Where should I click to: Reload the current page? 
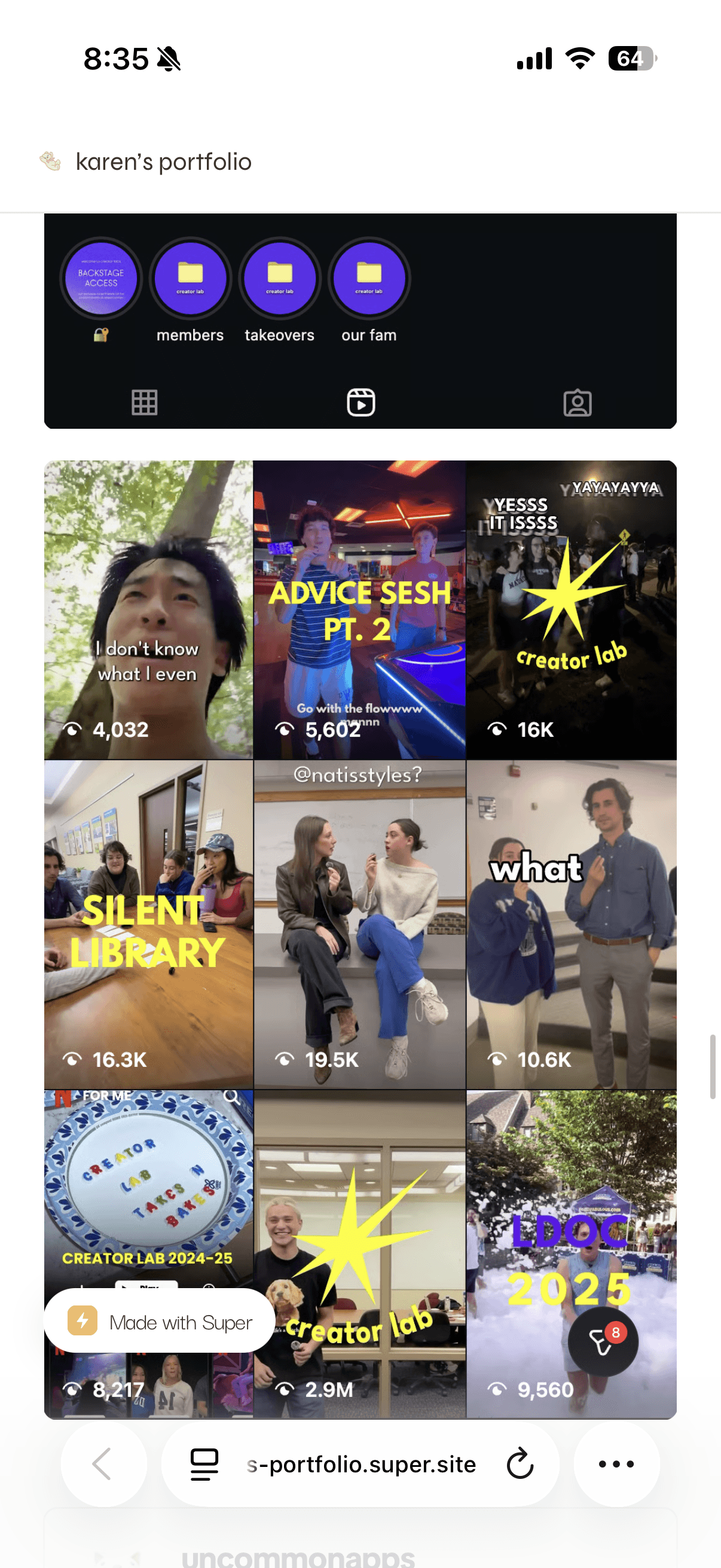520,1464
